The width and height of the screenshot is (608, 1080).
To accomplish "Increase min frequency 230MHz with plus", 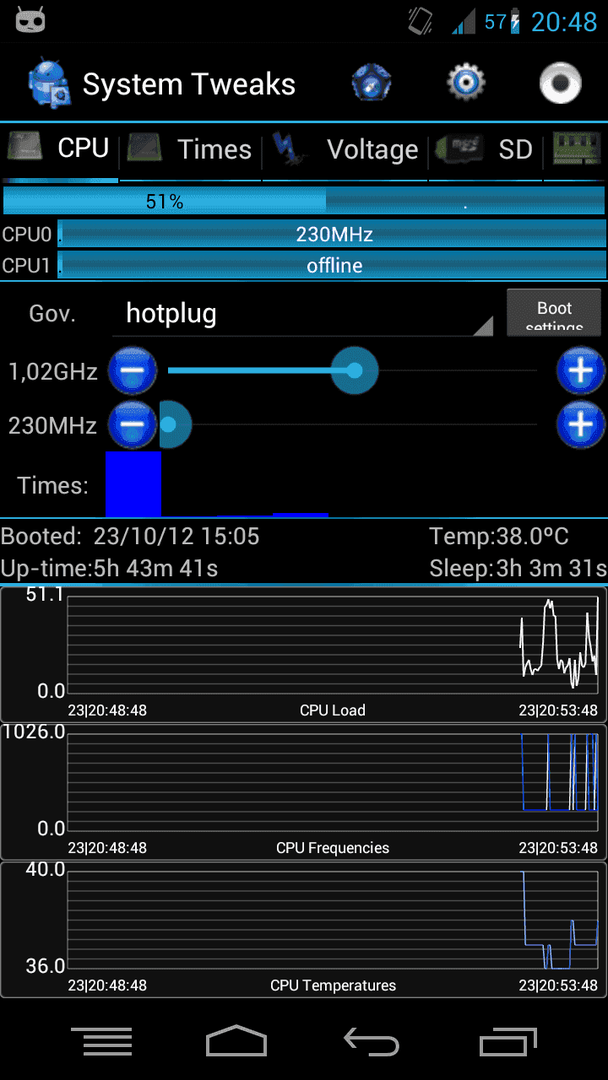I will (580, 425).
